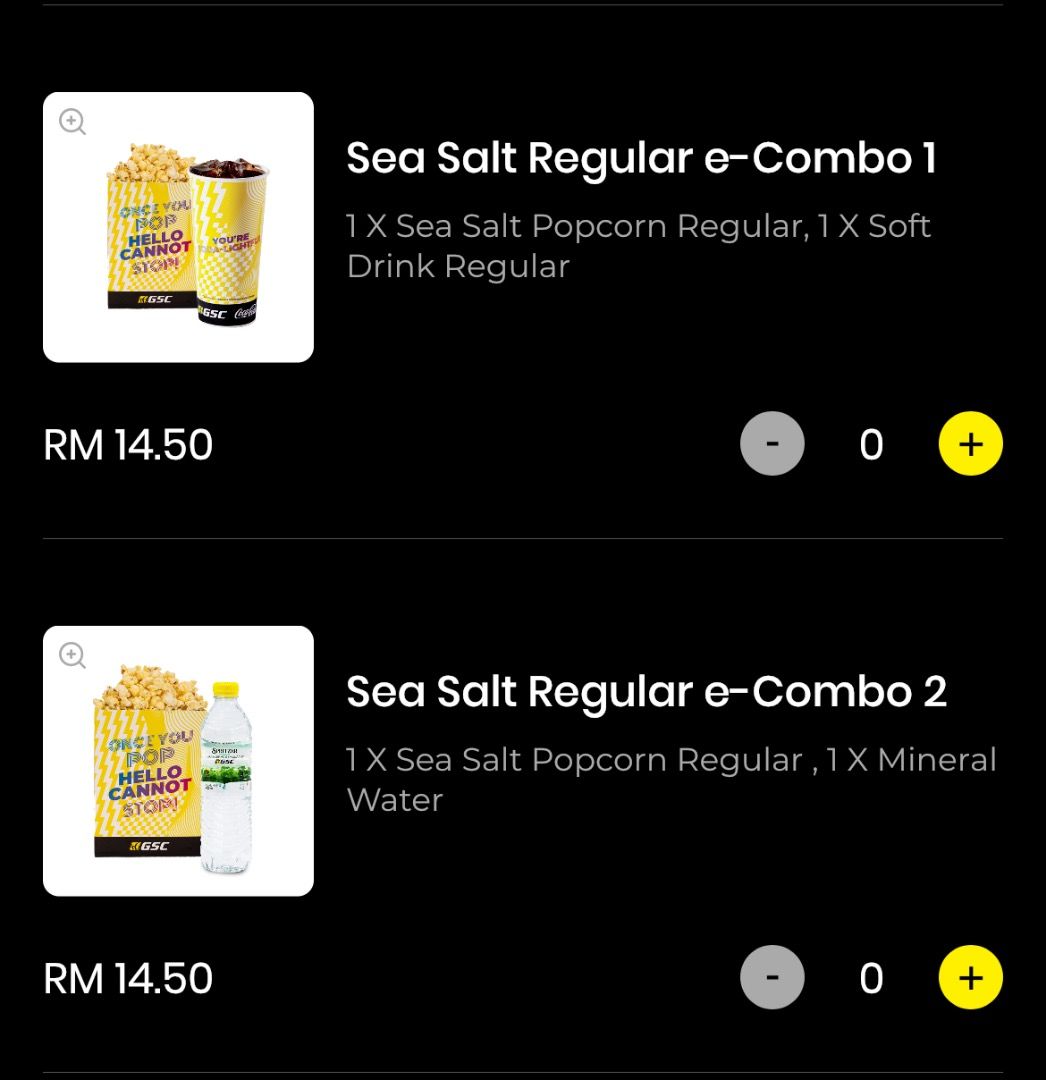Reduce quantity of Sea Salt Regular e-Combo 2
The image size is (1046, 1080).
772,978
